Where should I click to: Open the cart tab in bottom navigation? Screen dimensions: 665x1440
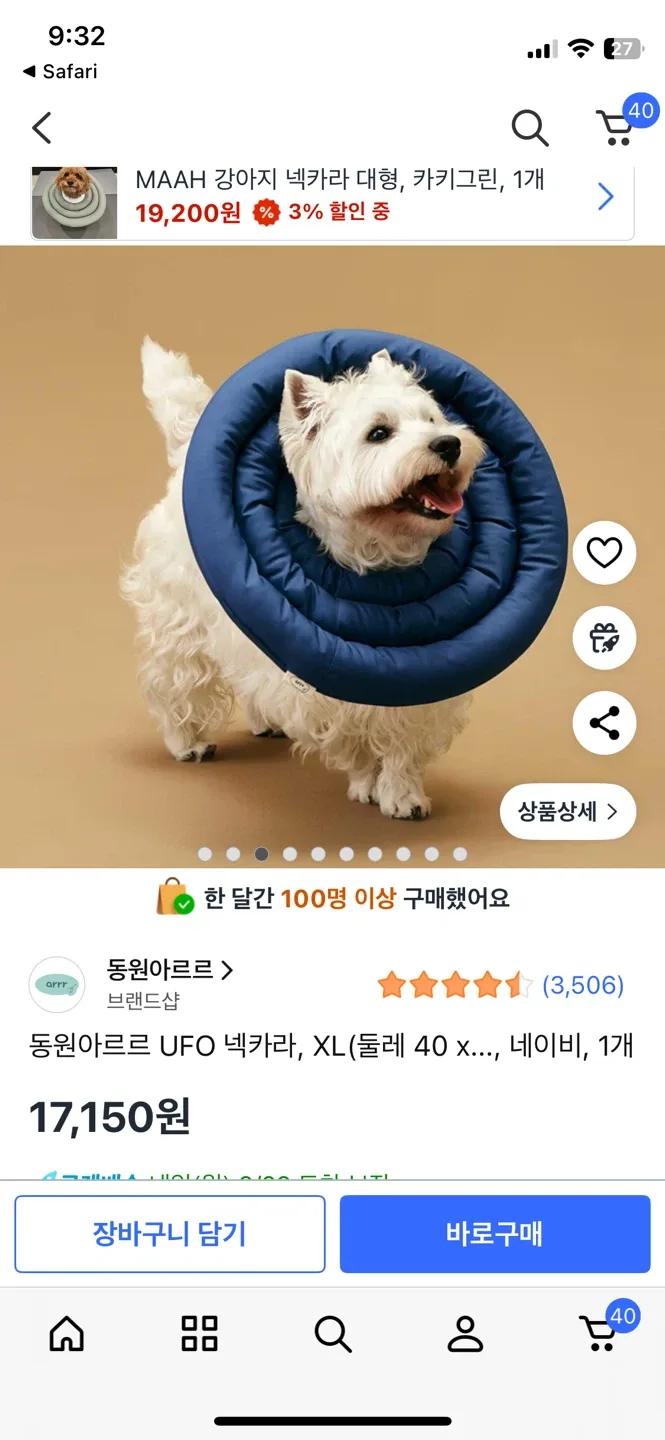[600, 1333]
